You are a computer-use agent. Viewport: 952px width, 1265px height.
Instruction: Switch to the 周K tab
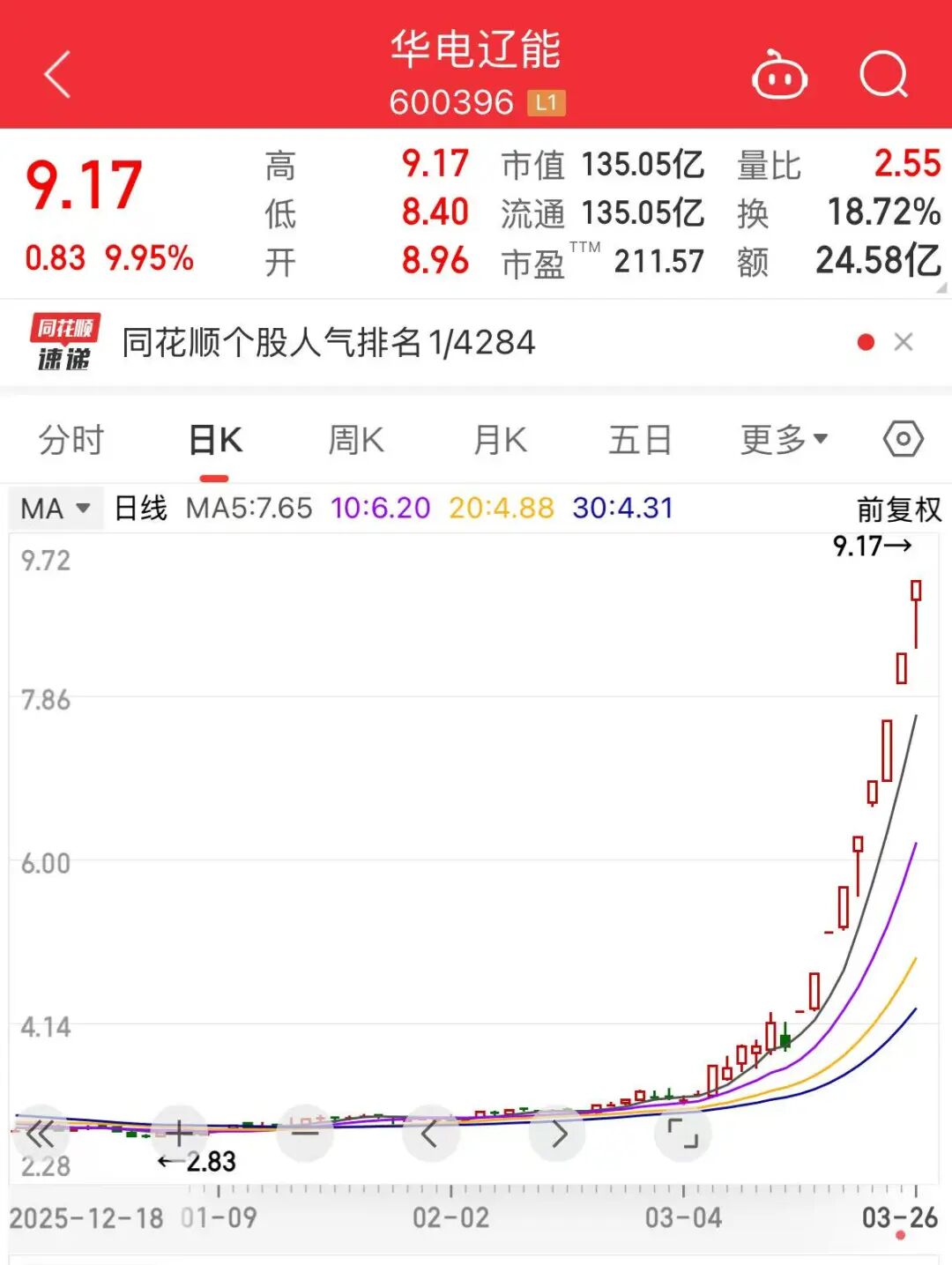coord(356,439)
